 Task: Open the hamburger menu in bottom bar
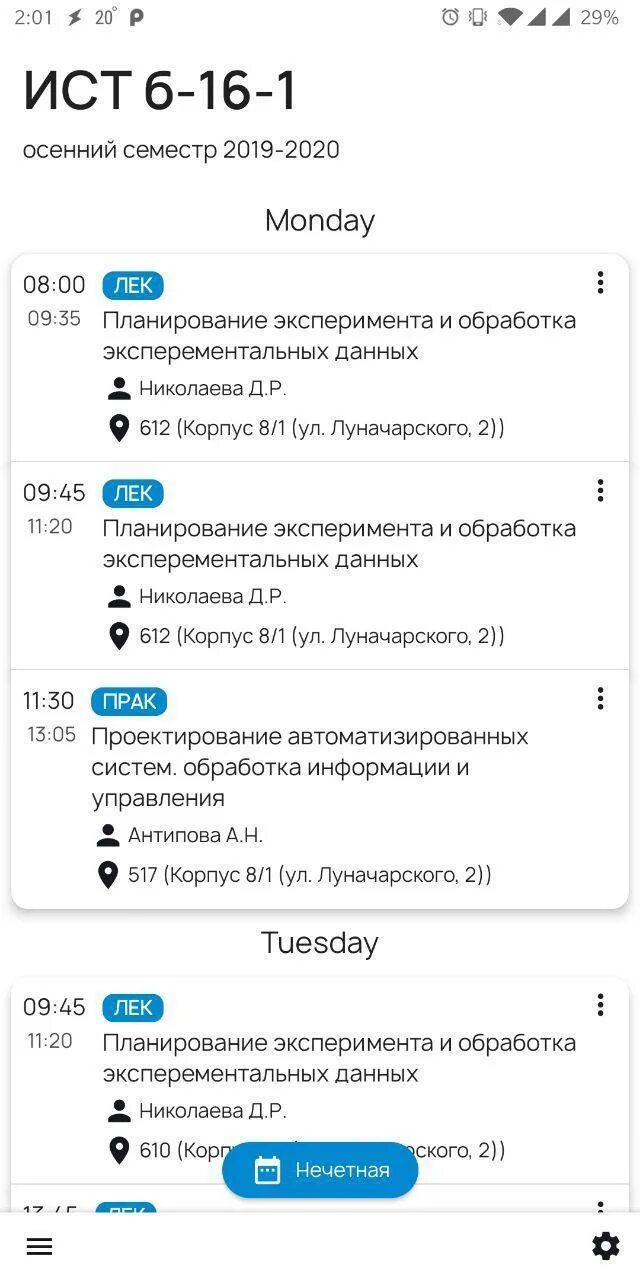pos(40,1246)
